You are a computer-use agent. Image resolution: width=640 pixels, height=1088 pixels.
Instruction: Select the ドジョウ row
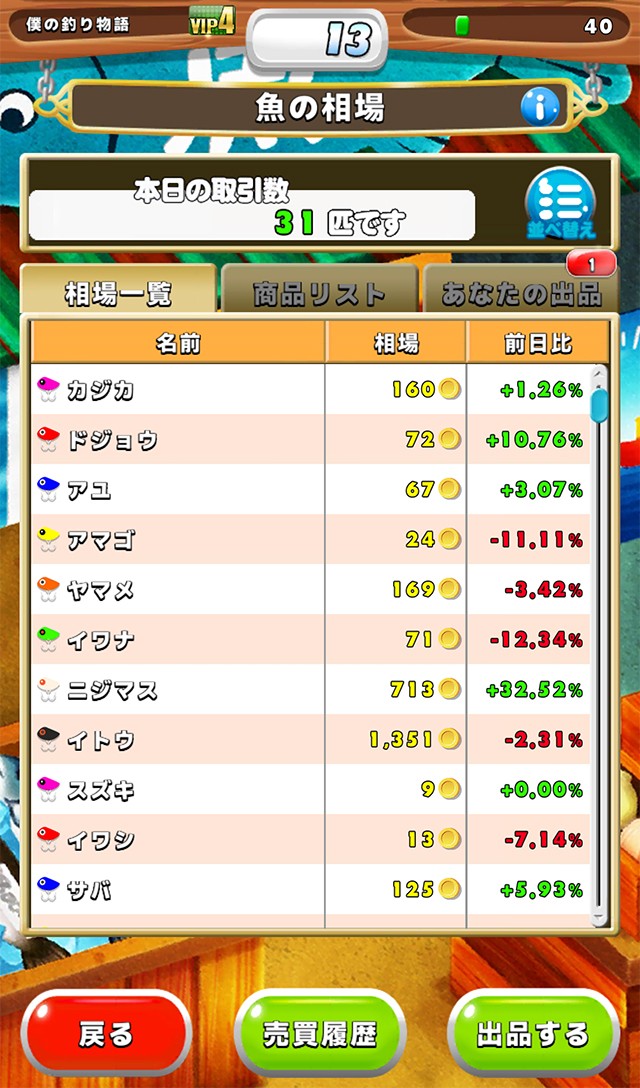[310, 439]
